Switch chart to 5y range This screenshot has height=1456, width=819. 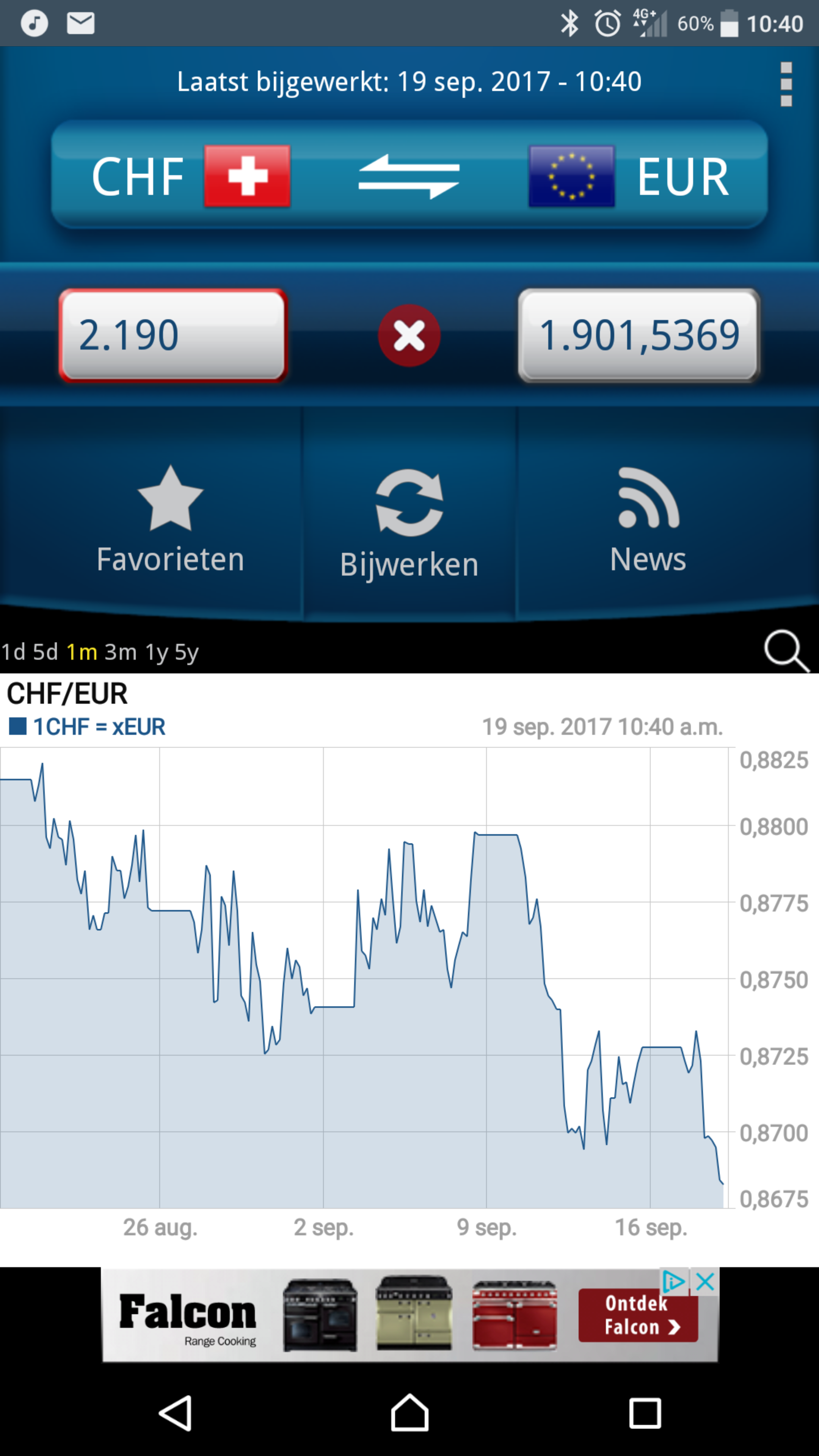[187, 652]
